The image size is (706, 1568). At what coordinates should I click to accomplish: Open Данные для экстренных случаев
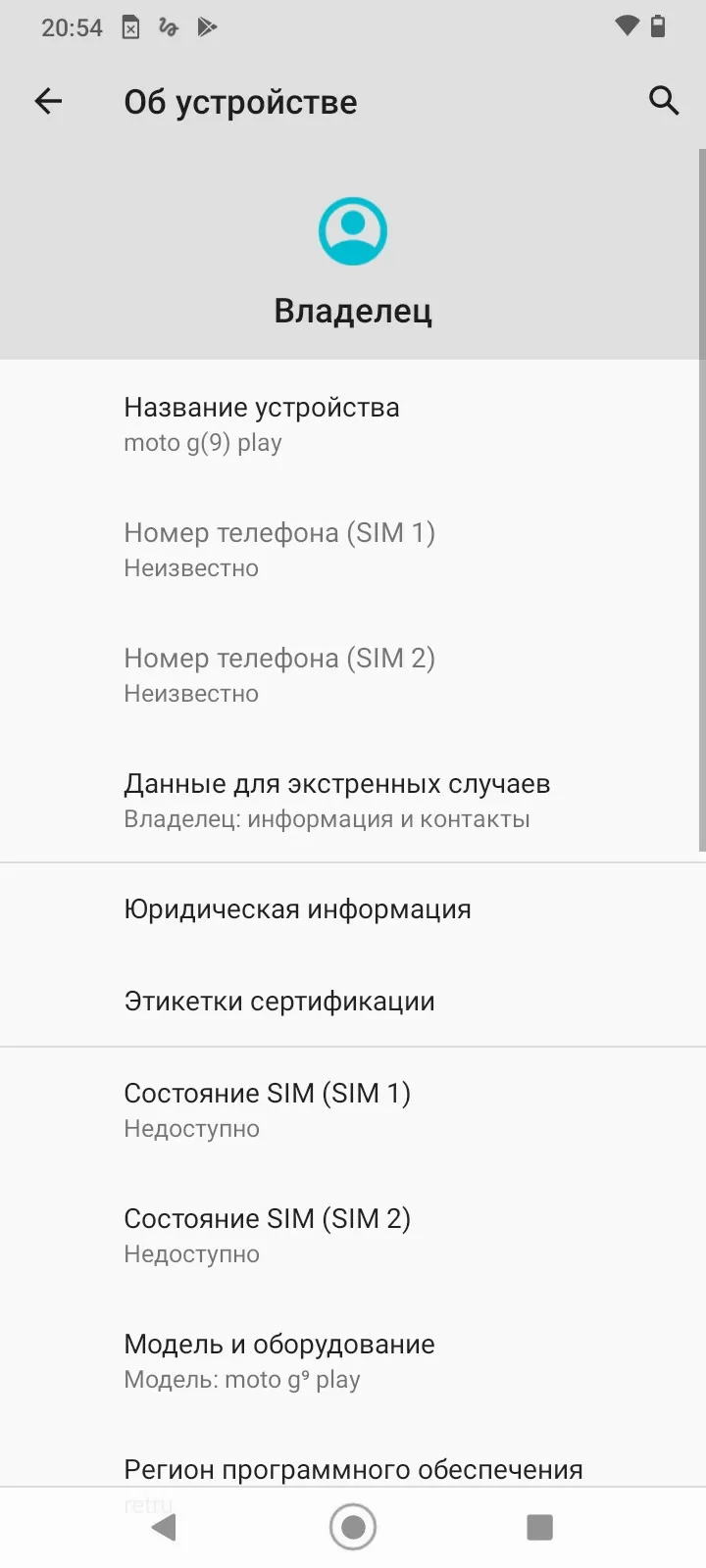coord(353,800)
